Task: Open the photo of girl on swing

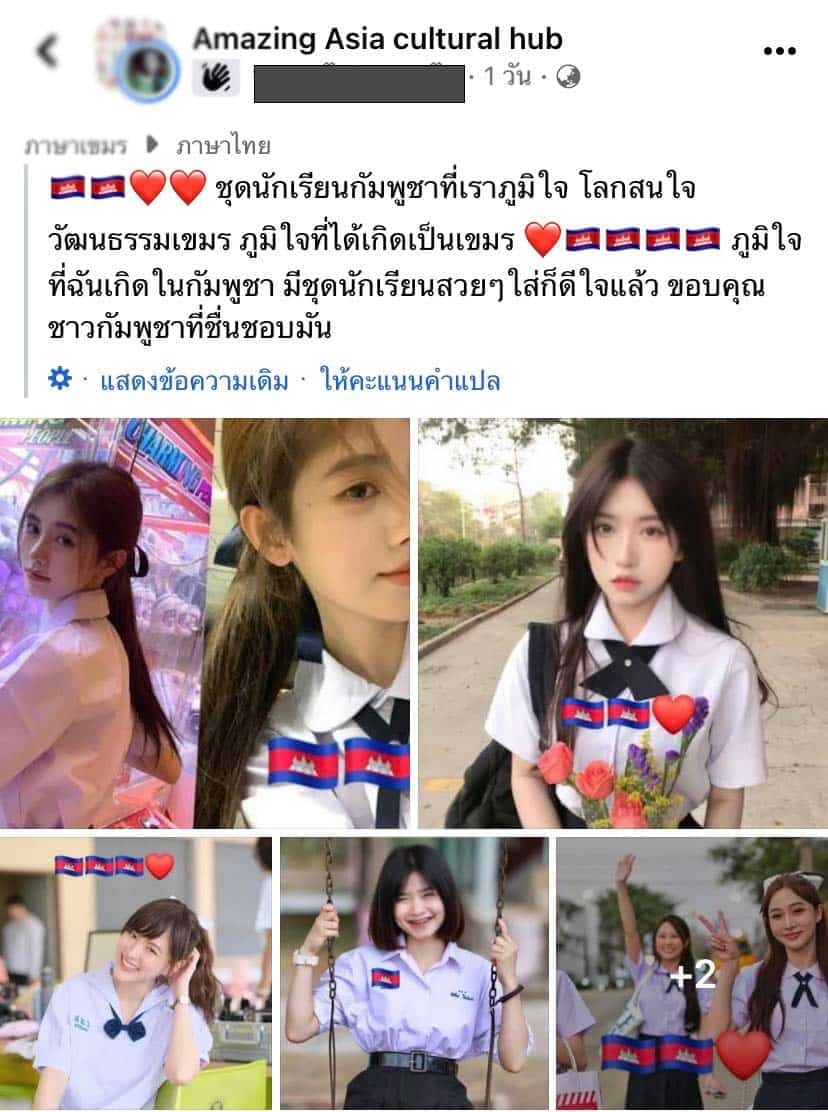Action: click(413, 974)
